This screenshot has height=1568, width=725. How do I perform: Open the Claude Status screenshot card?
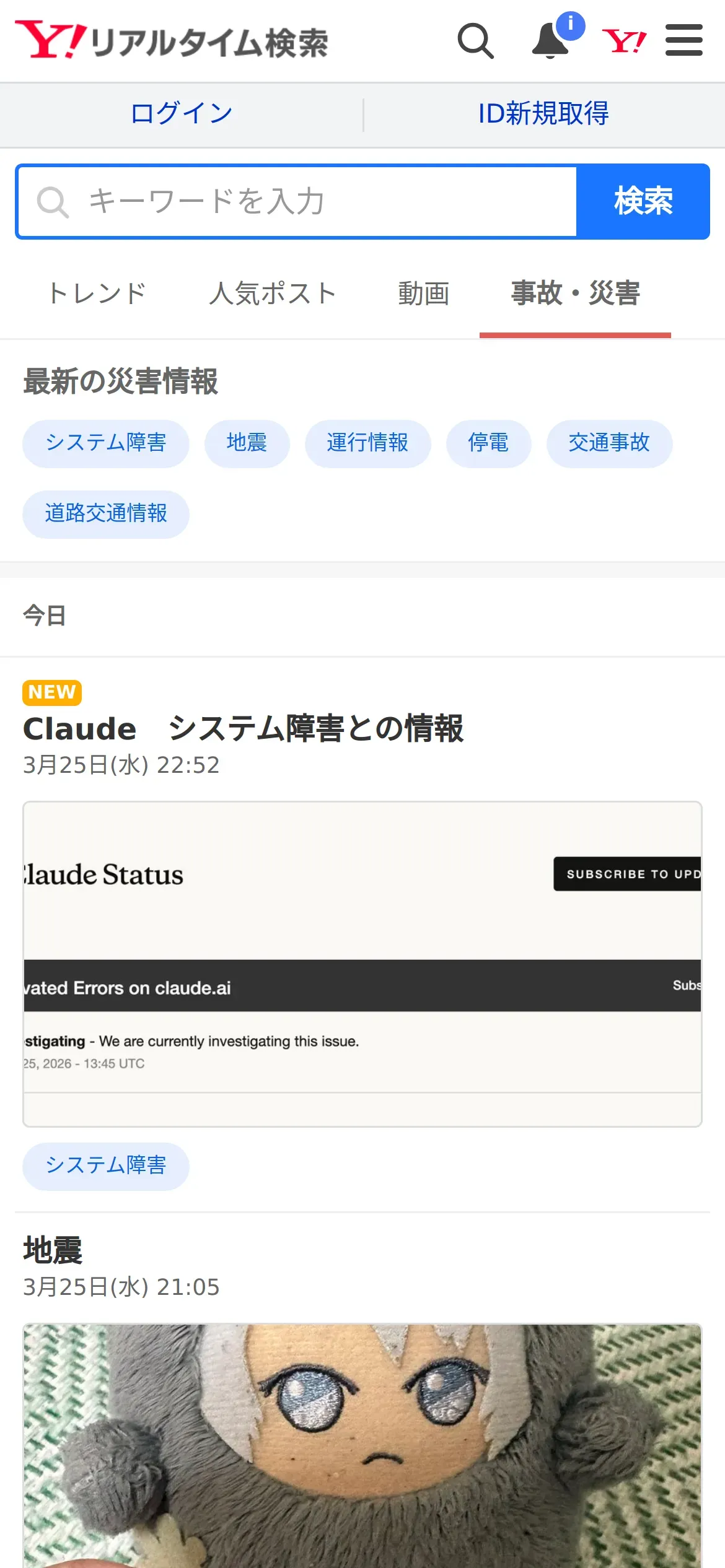(x=362, y=964)
